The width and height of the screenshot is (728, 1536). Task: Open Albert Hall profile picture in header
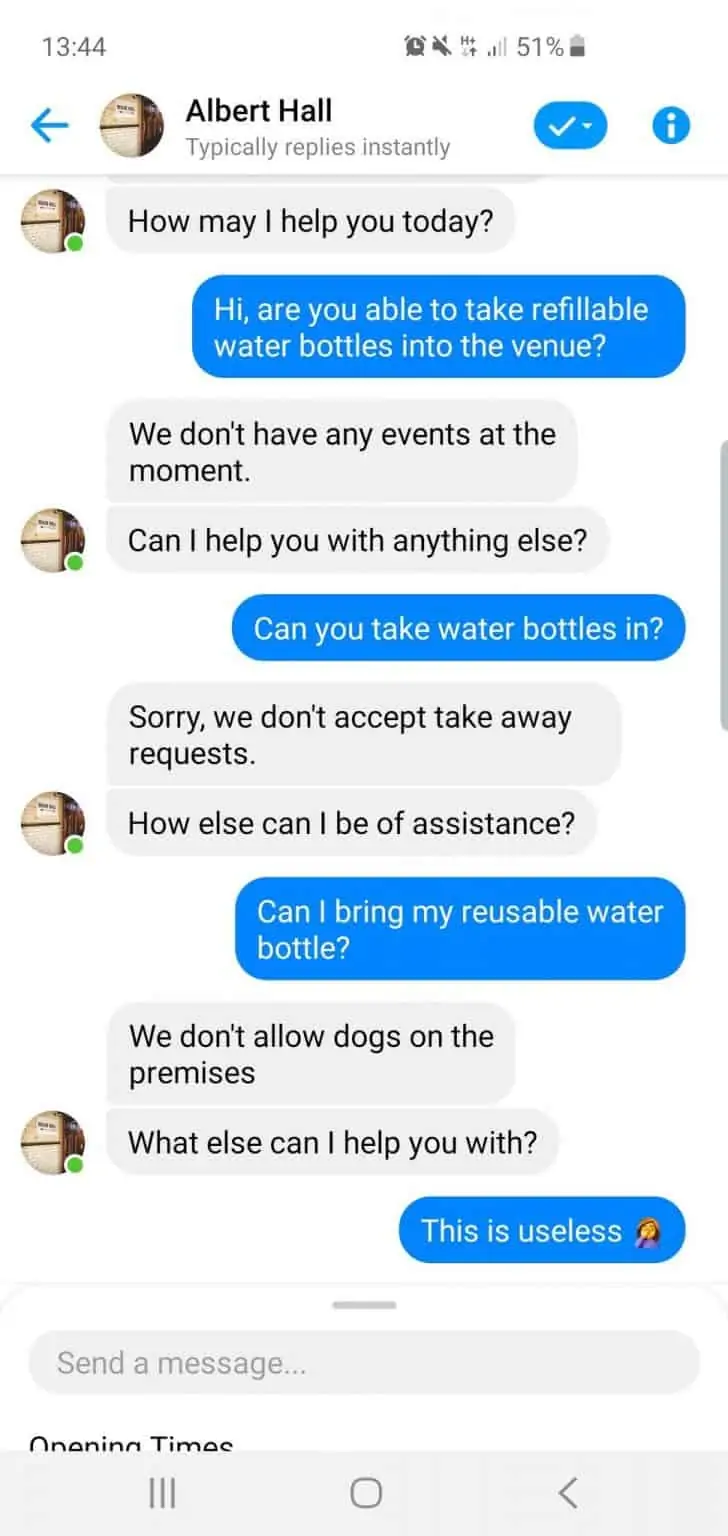[131, 126]
